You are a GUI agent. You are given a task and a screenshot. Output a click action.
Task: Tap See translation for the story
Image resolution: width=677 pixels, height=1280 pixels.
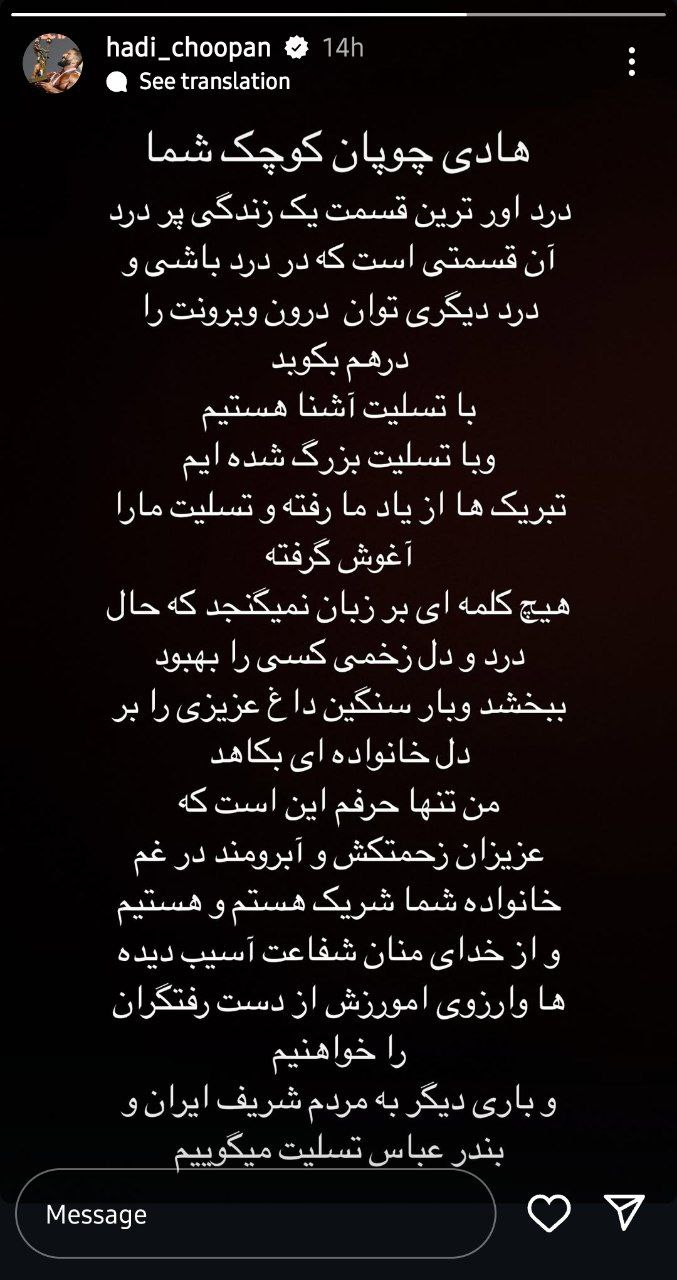(213, 82)
